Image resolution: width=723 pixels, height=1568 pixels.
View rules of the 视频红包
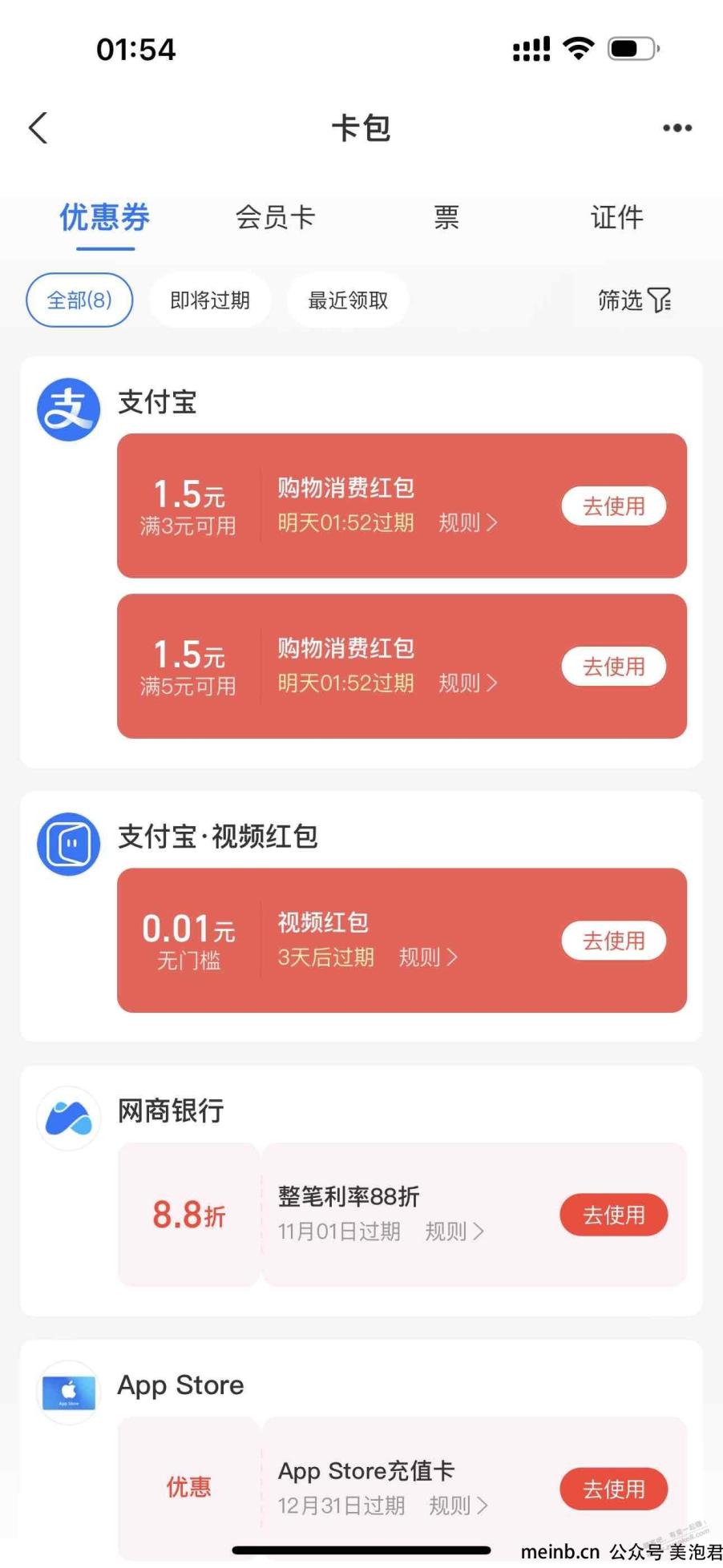428,957
